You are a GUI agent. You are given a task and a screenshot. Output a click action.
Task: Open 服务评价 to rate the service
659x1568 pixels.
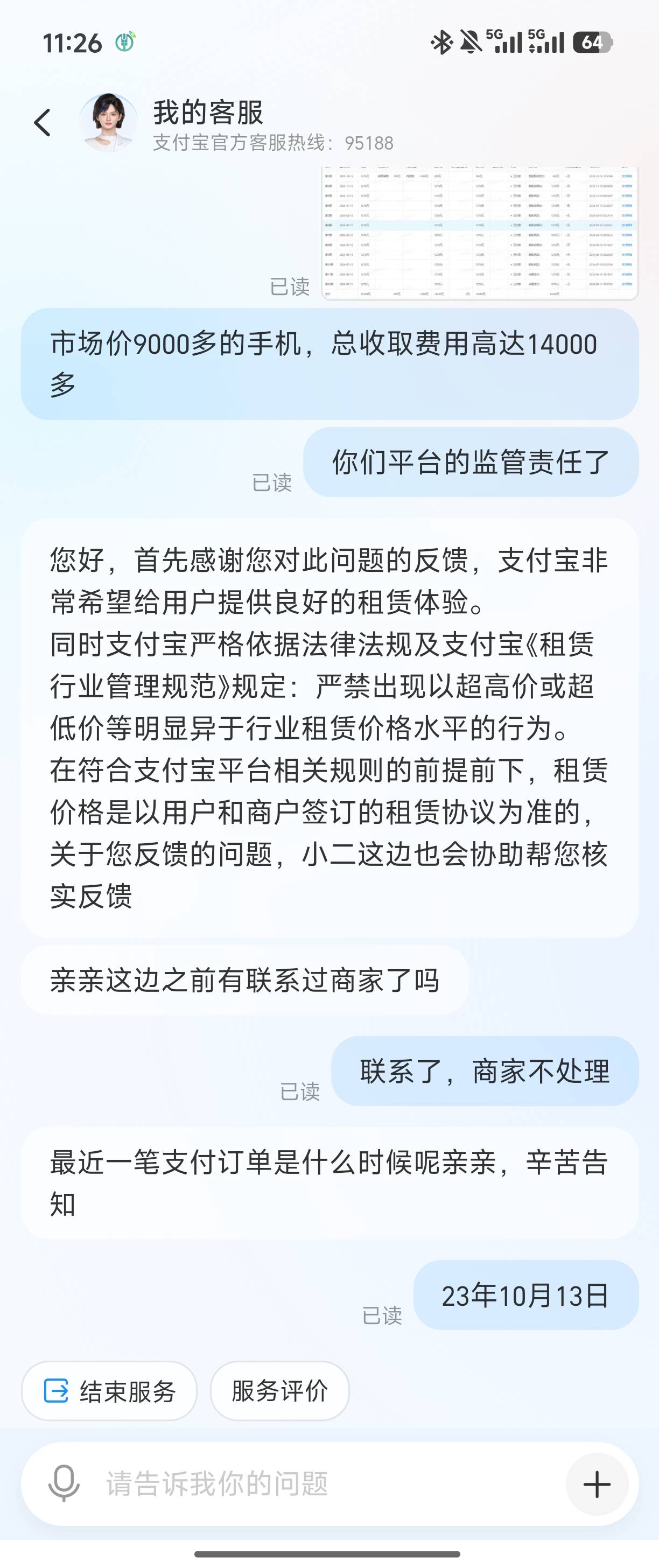(x=280, y=1391)
